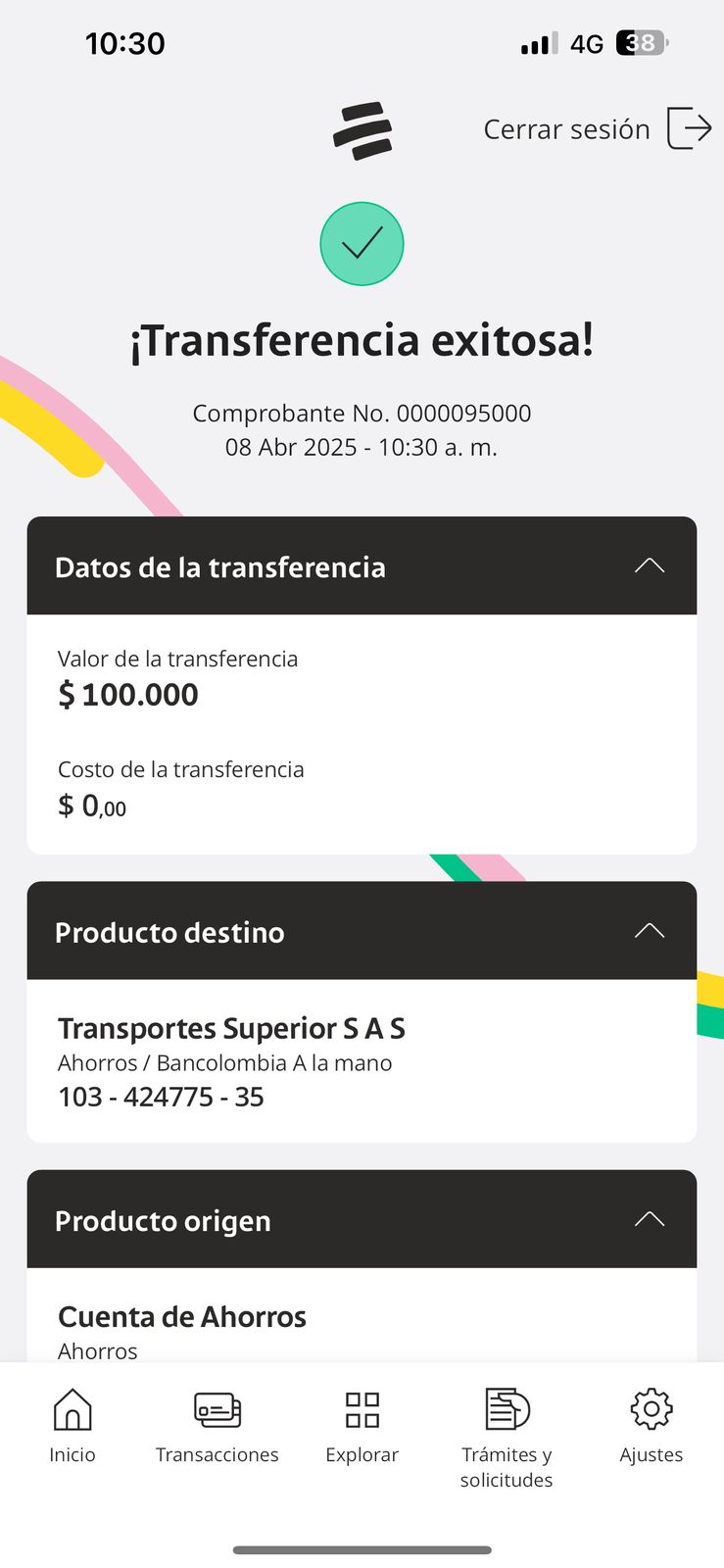Go to the Inicio tab
This screenshot has height=1568, width=724.
[x=72, y=1425]
